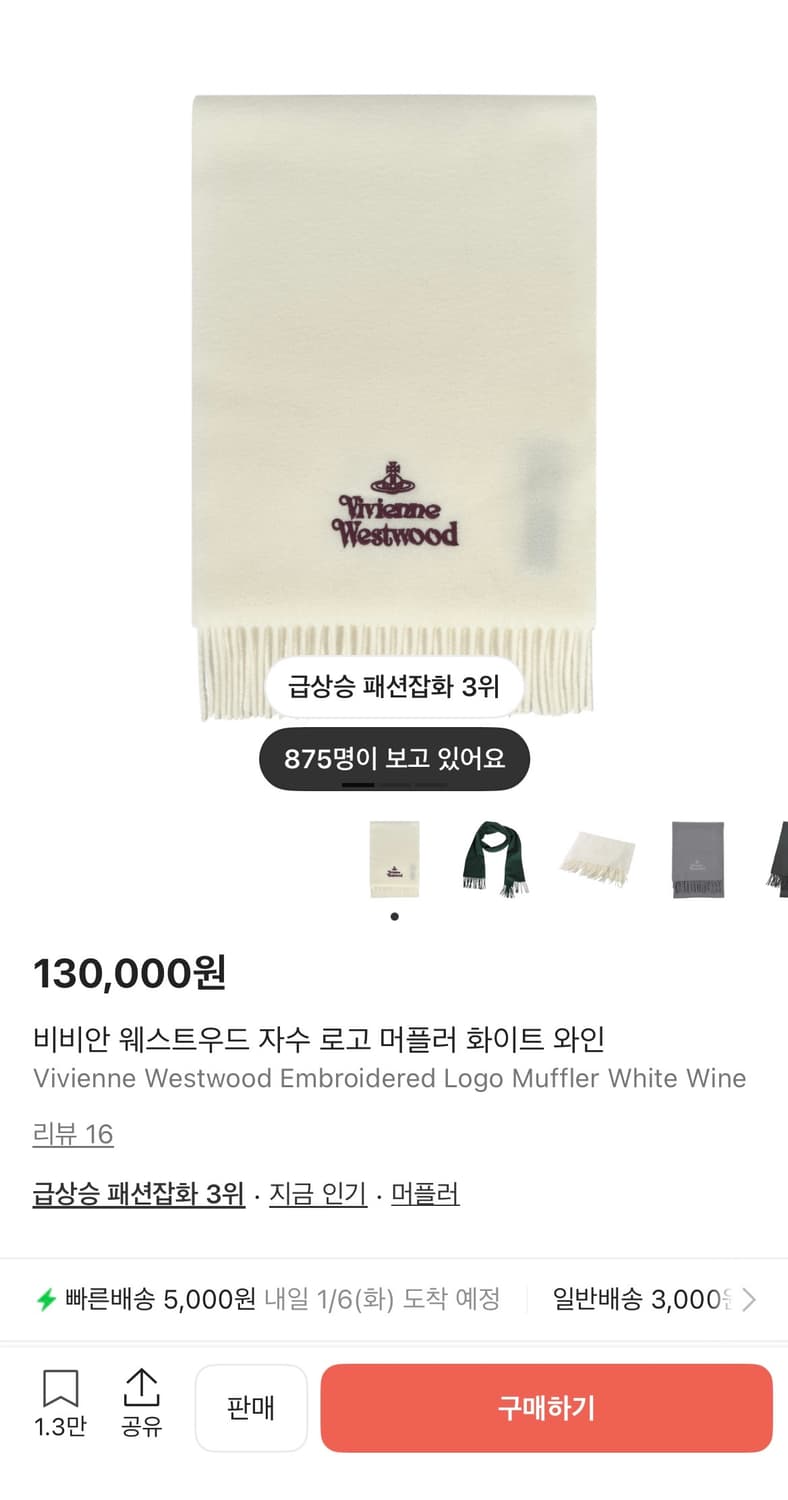This screenshot has height=1500, width=788.
Task: Click the lightning fast-delivery icon
Action: point(46,1297)
